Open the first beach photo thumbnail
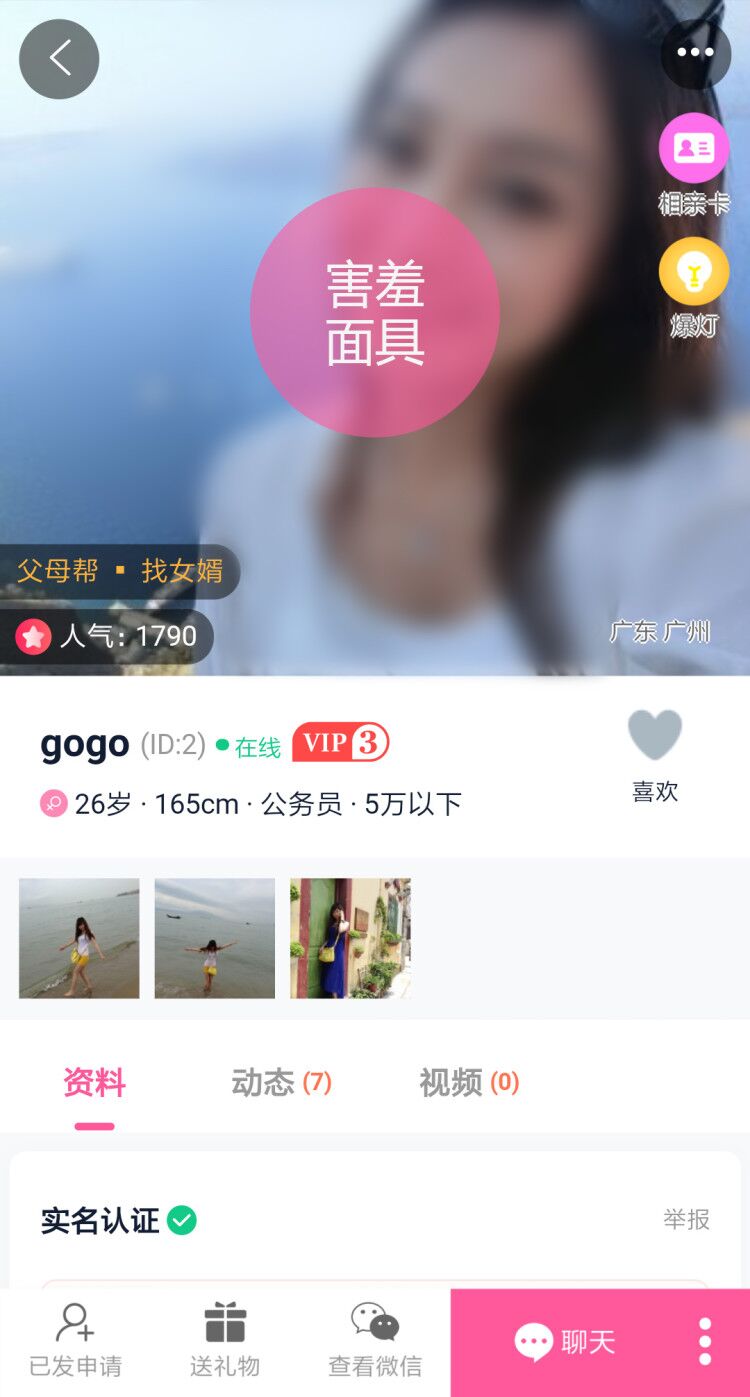The height and width of the screenshot is (1397, 750). click(79, 938)
